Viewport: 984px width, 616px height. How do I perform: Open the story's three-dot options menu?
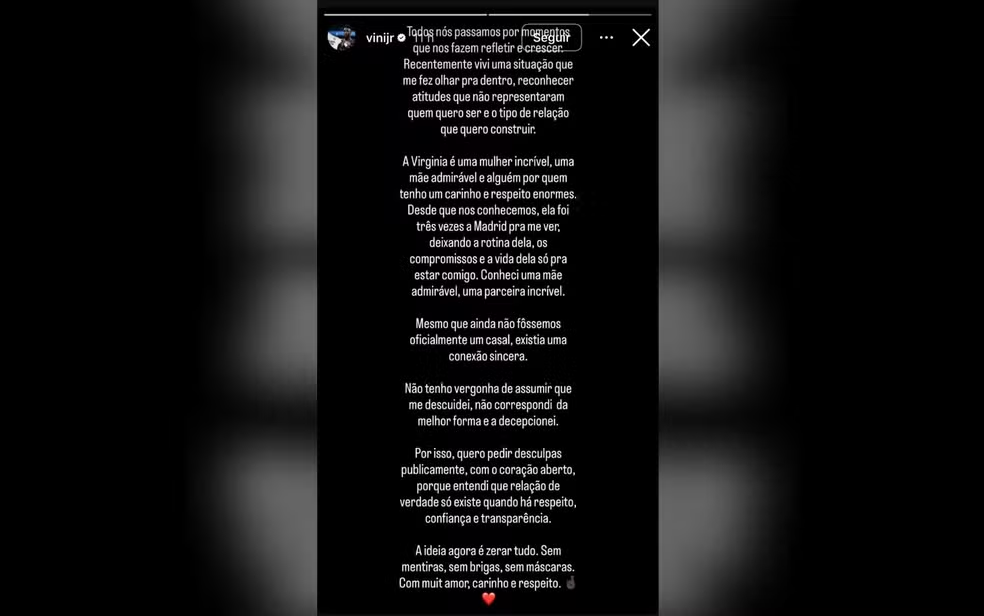[606, 38]
